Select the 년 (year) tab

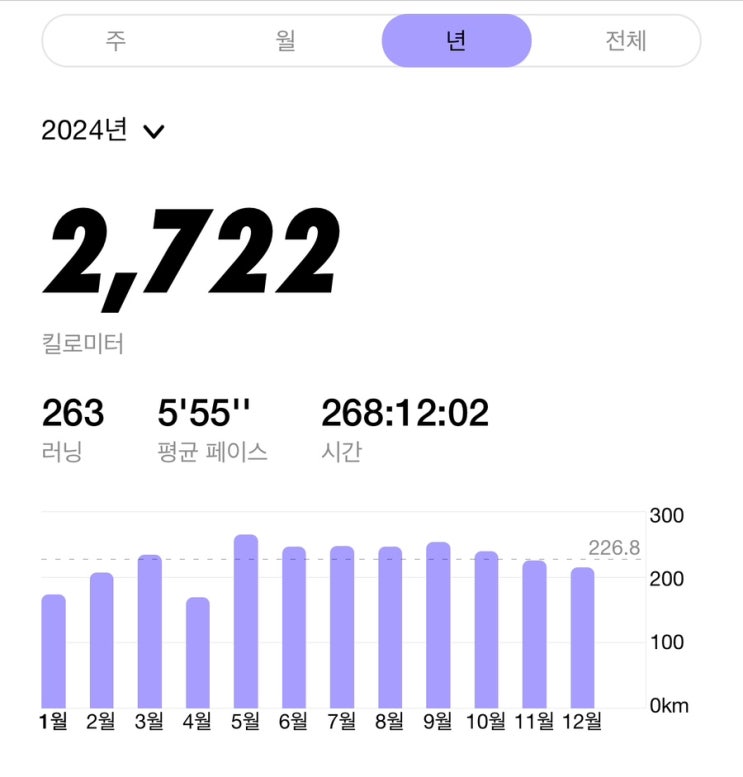[456, 41]
